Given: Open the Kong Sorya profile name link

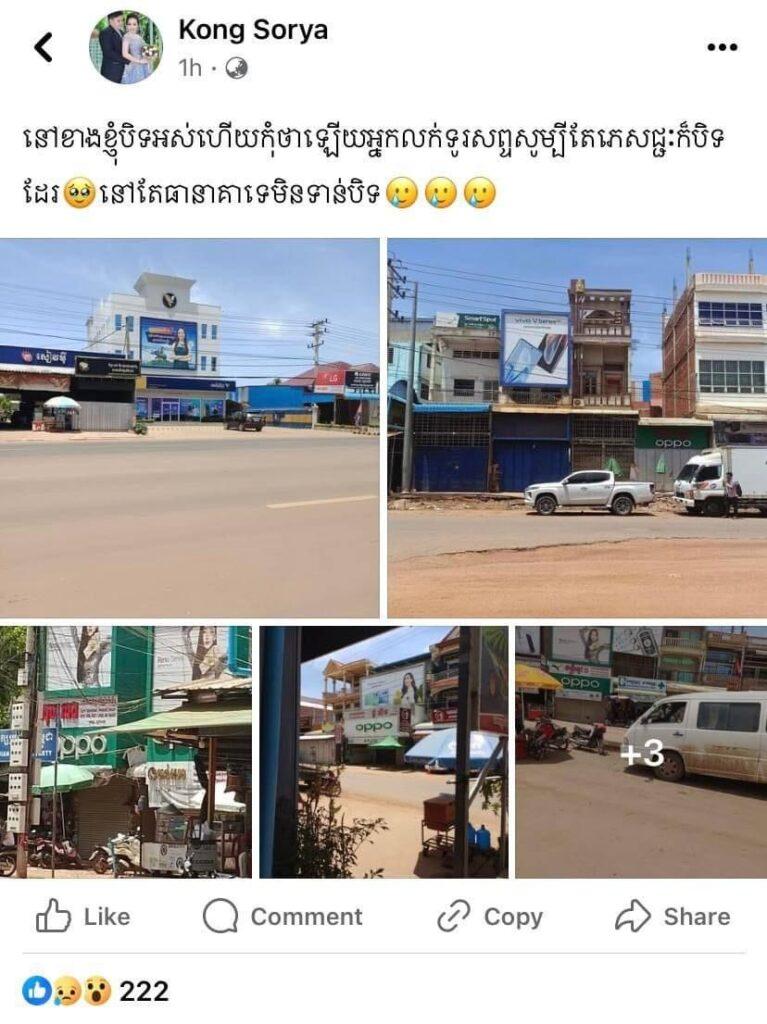Looking at the screenshot, I should [x=252, y=30].
